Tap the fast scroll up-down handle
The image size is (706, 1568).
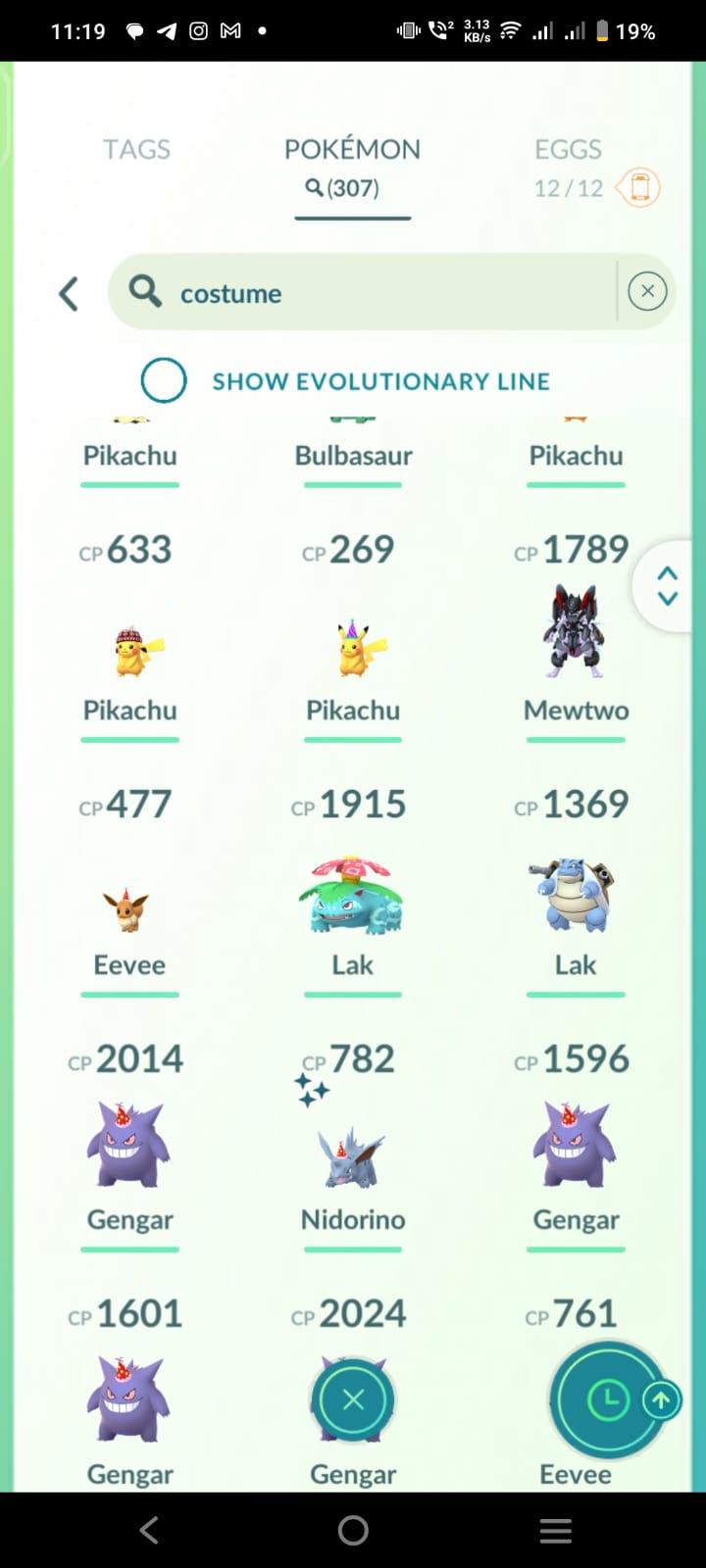[668, 585]
